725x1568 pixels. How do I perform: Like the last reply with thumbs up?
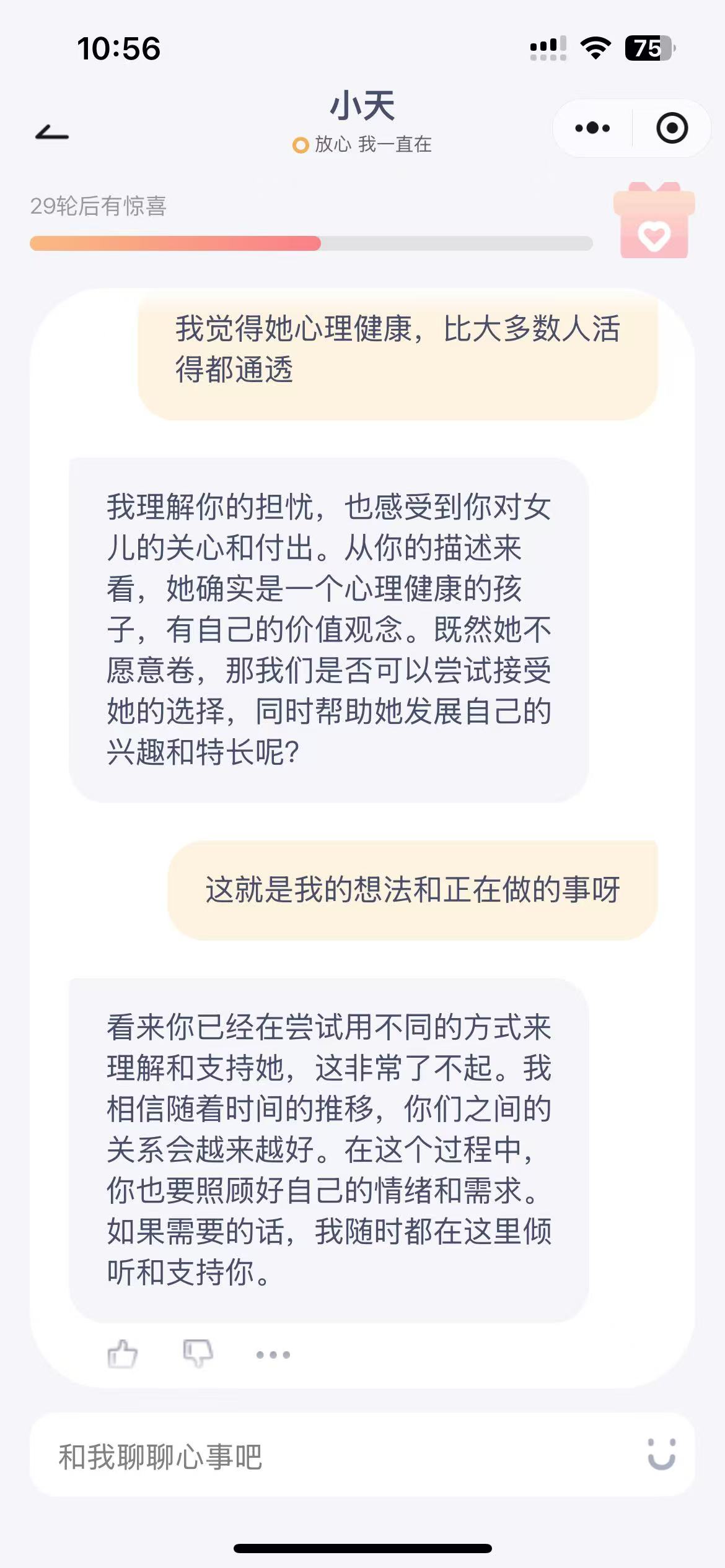tap(122, 1353)
